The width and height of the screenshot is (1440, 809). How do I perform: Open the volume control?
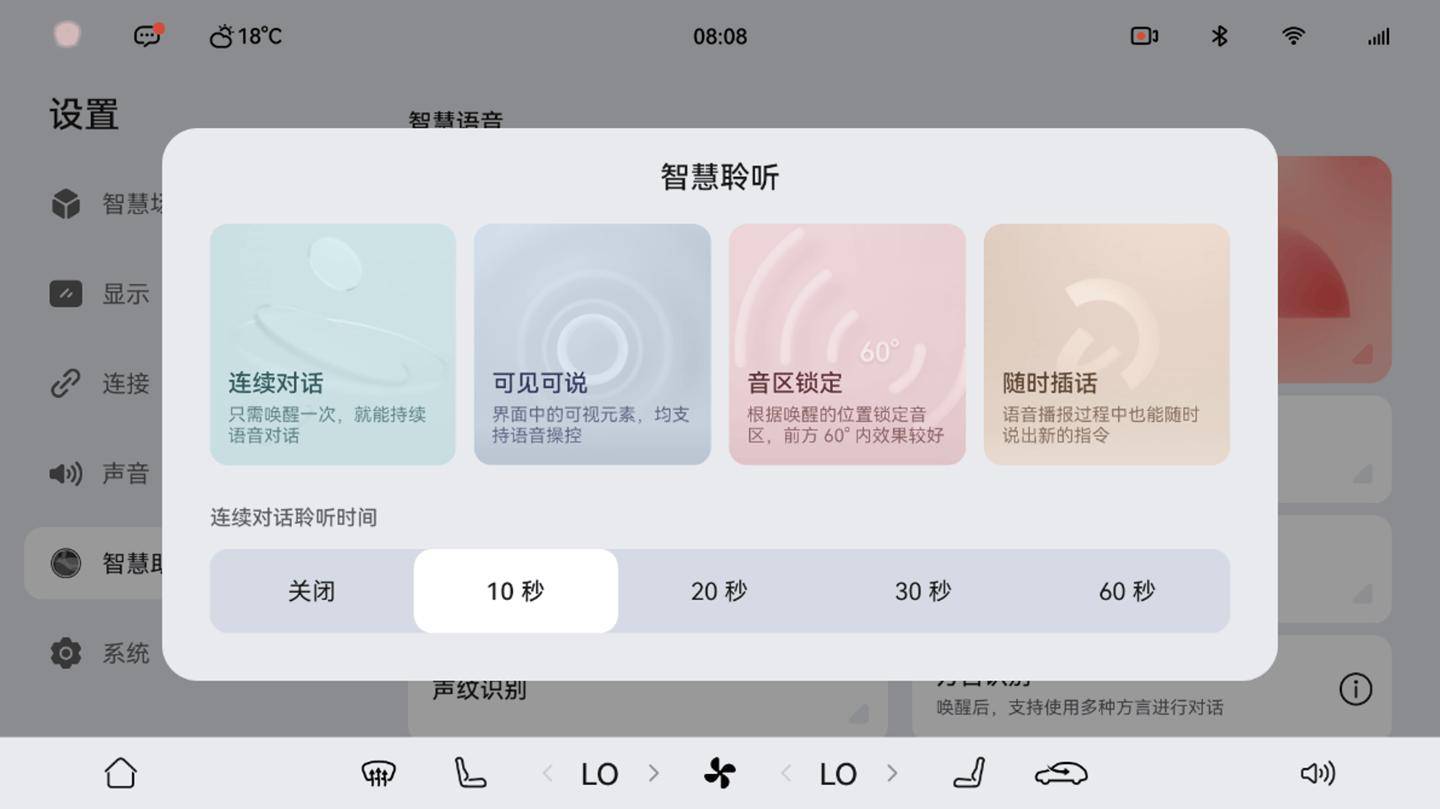point(1317,773)
